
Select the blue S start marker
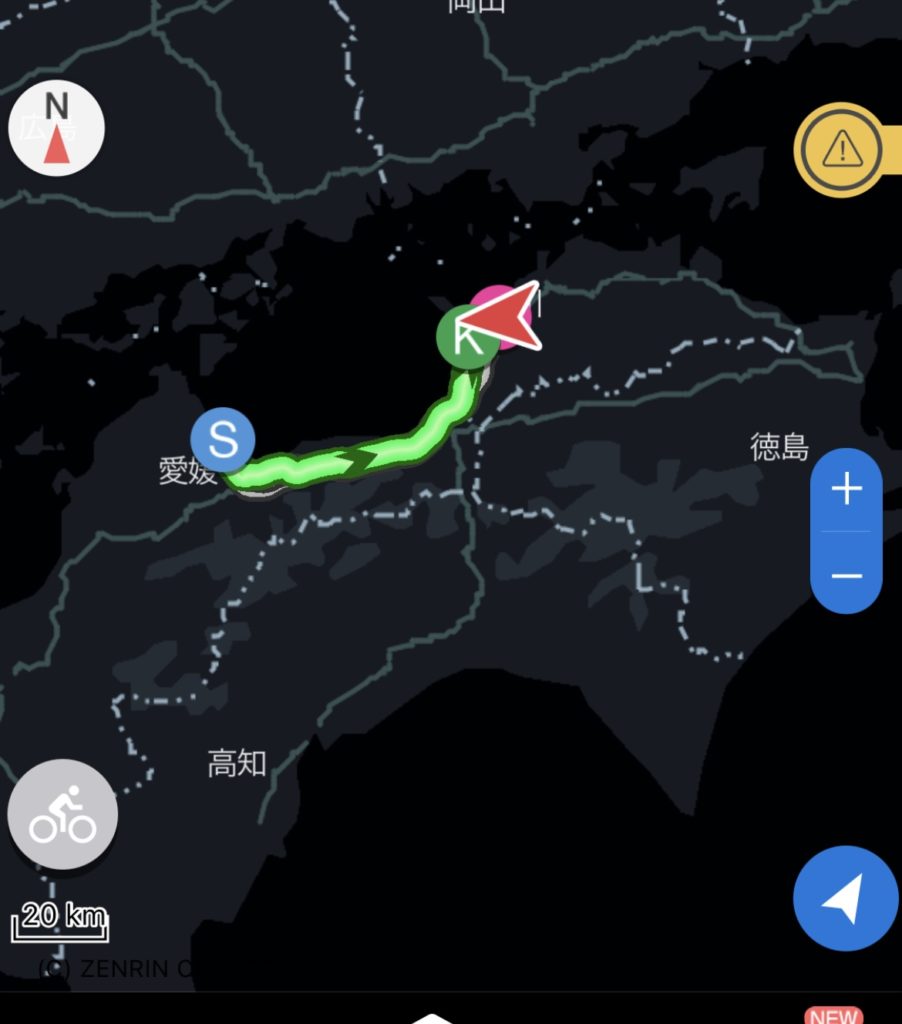click(x=223, y=439)
